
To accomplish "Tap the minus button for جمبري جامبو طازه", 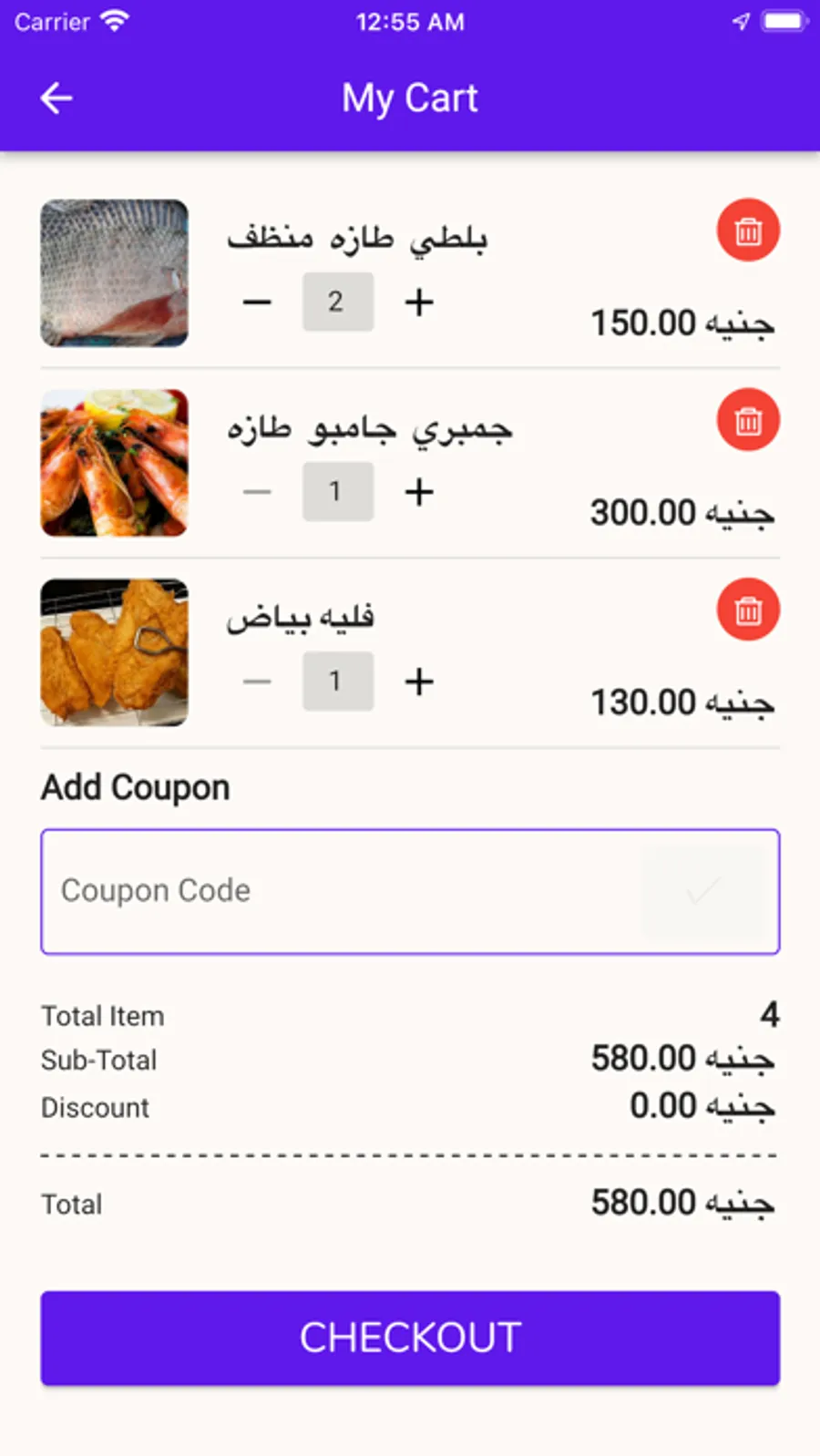I will click(258, 492).
